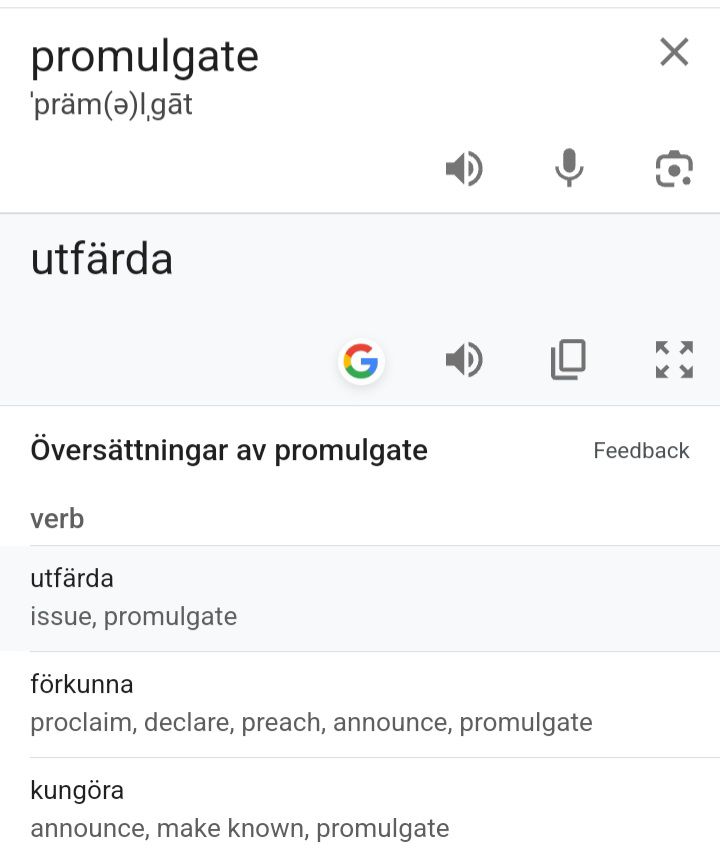Edit the source text promulgate
The height and width of the screenshot is (861, 720).
click(145, 57)
